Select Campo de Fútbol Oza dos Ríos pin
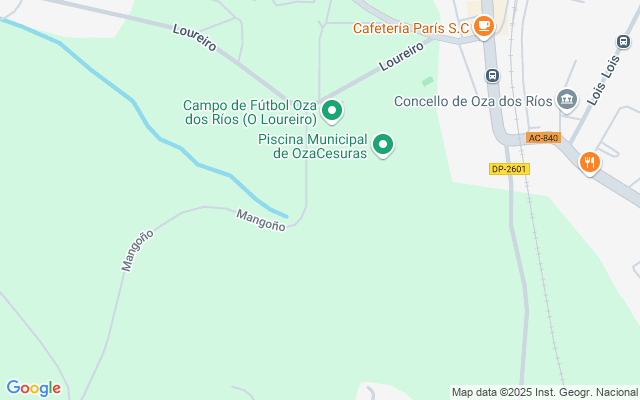 [332, 111]
